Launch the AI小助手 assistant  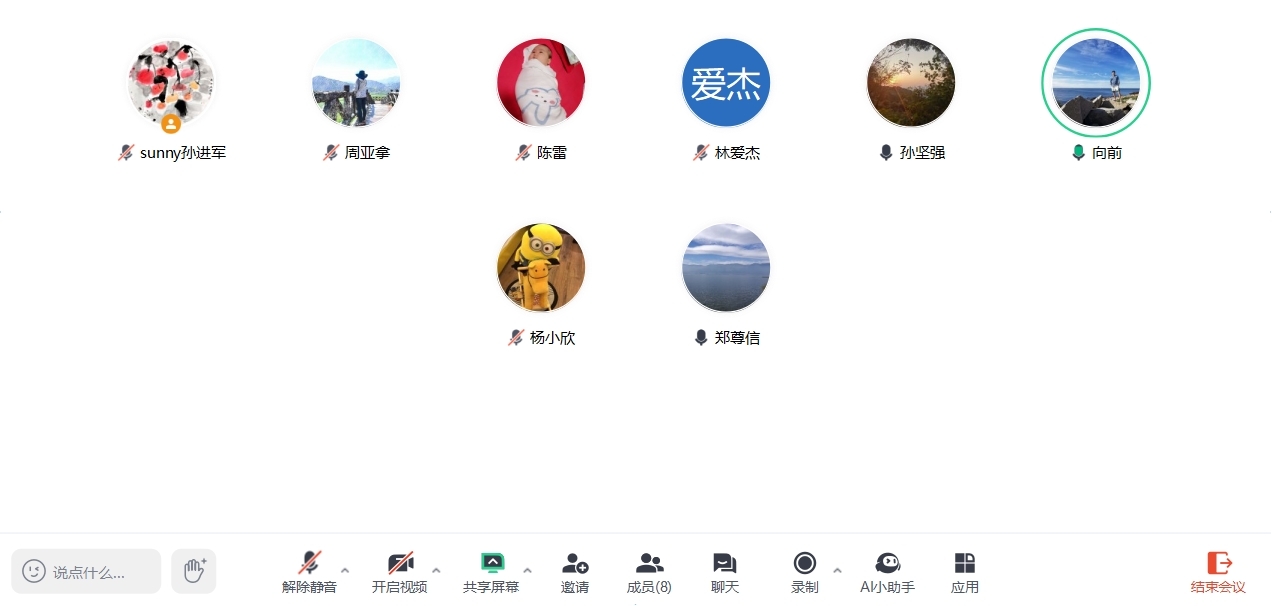pos(887,571)
